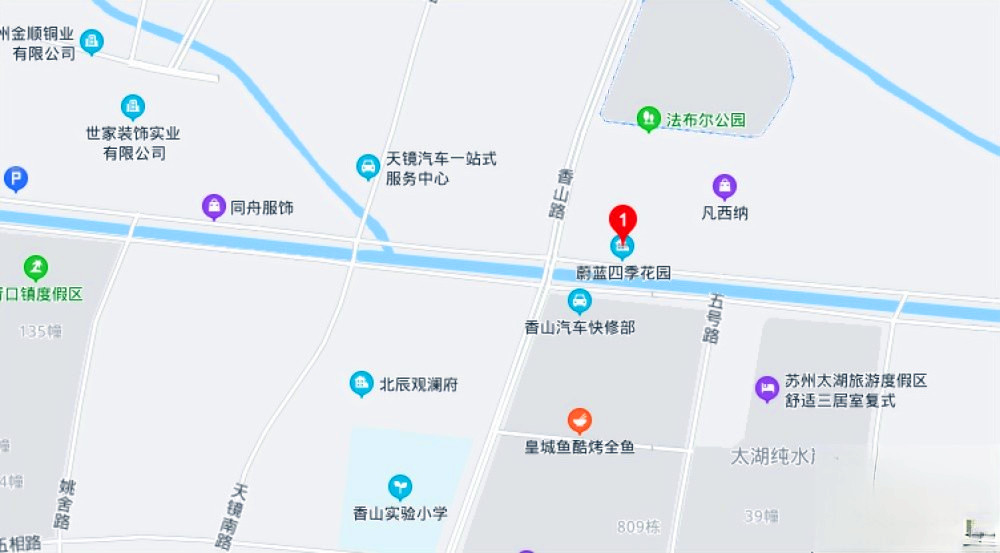
Task: Tap the 天镜汽车一站式服务中心 marker
Action: tap(368, 167)
